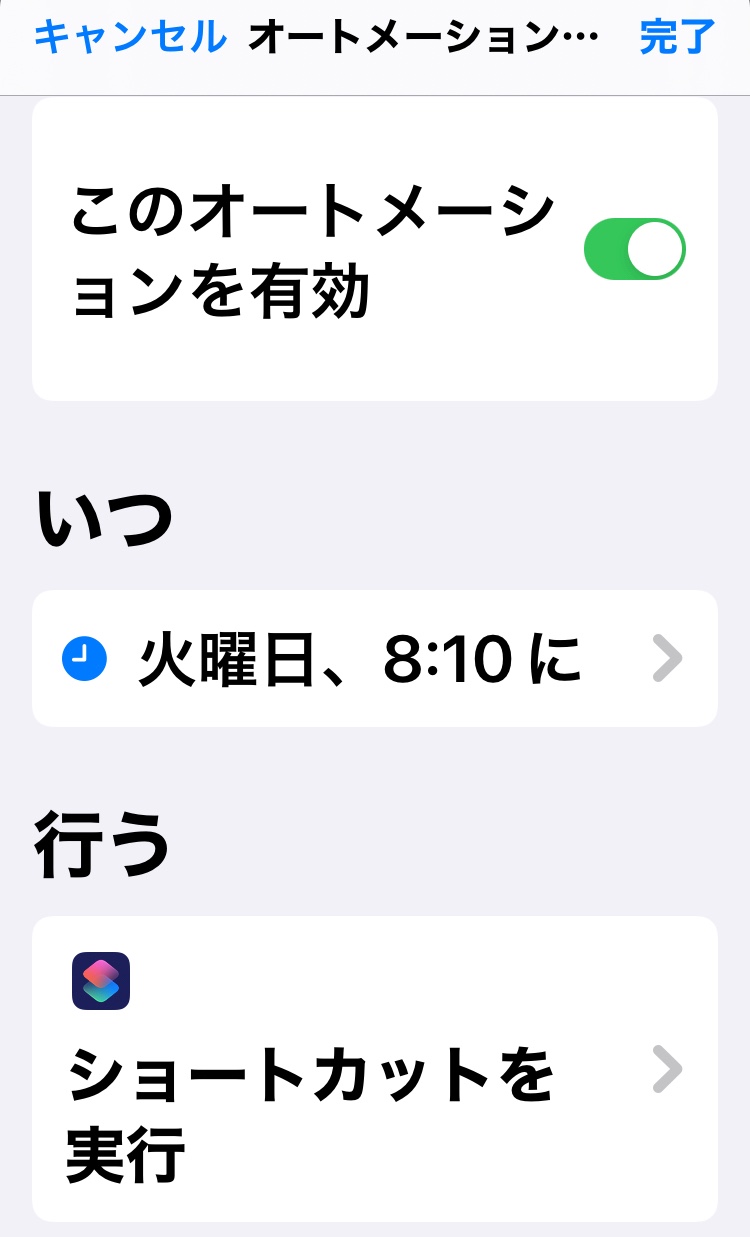Tap キャンセル to cancel editing
The height and width of the screenshot is (1237, 750).
pyautogui.click(x=130, y=38)
